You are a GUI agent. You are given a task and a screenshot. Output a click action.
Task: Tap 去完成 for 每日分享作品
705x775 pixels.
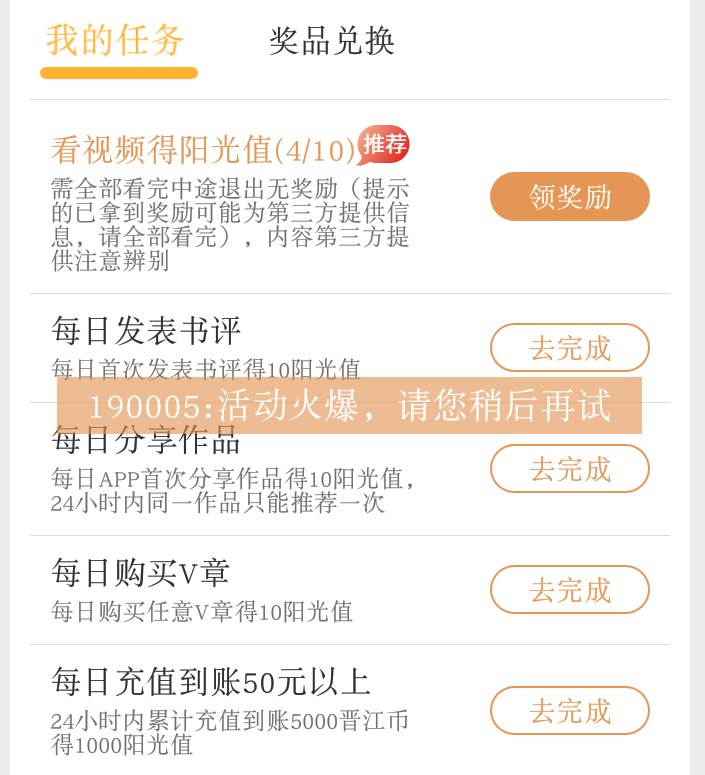[569, 469]
